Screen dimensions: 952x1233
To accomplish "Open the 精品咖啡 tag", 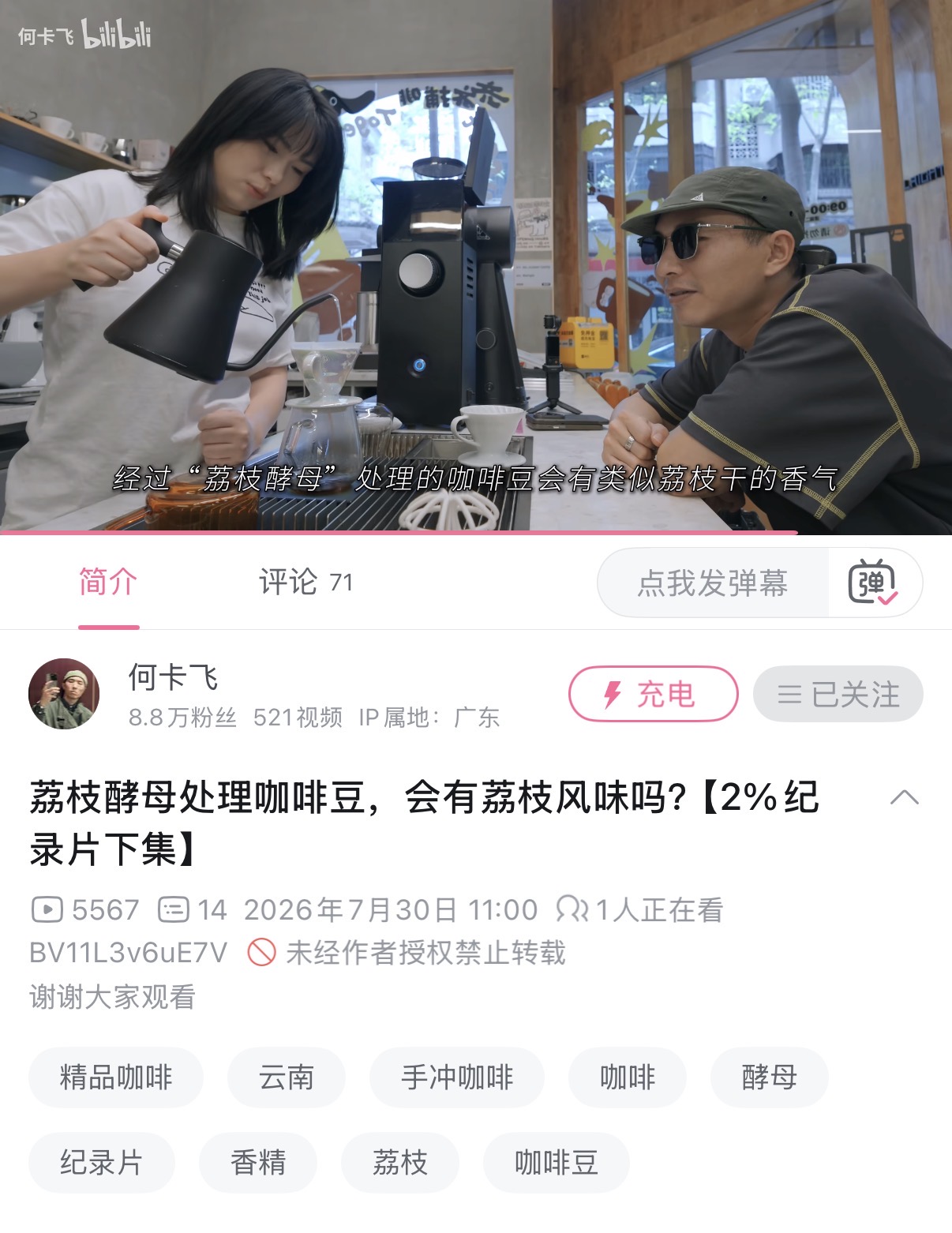I will point(116,1077).
